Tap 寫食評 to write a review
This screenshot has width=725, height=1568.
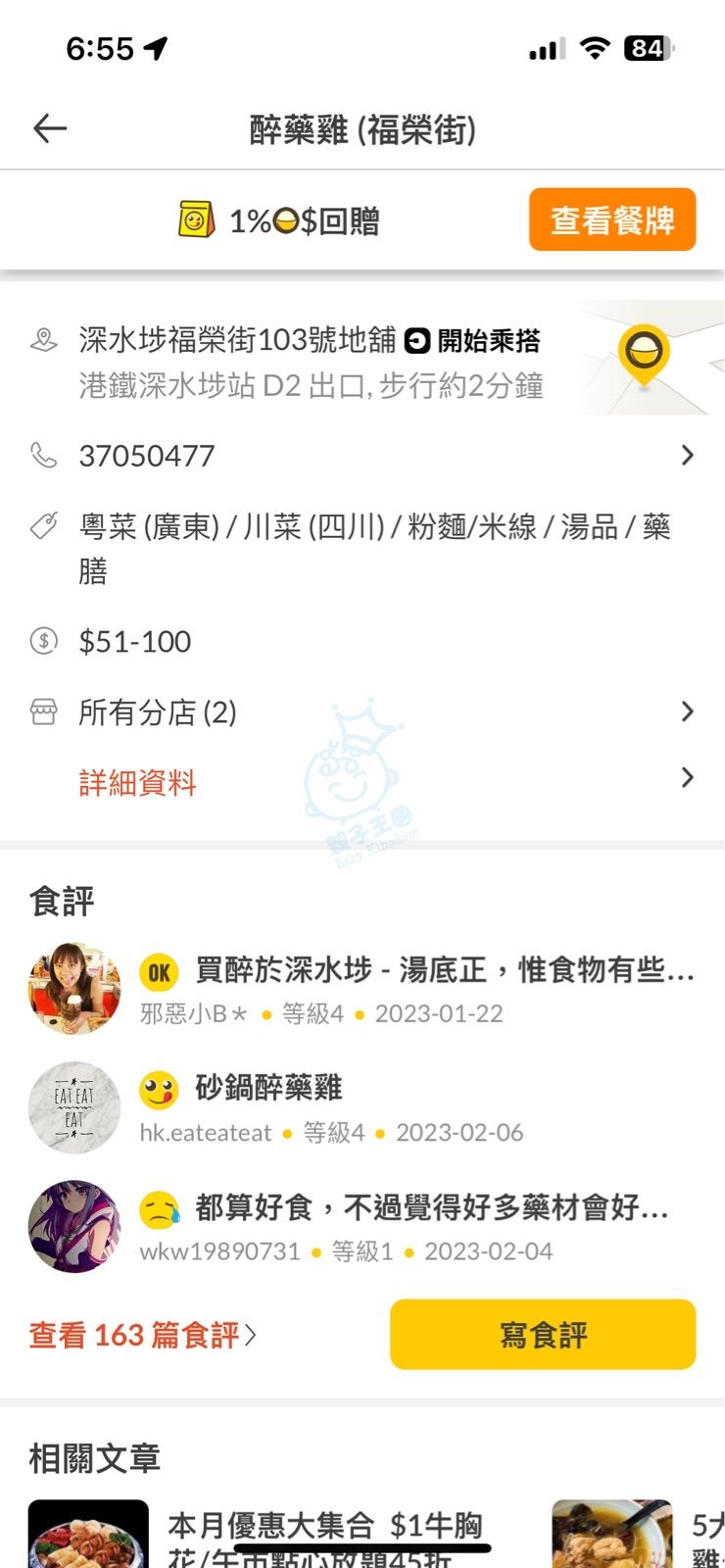click(x=543, y=1335)
